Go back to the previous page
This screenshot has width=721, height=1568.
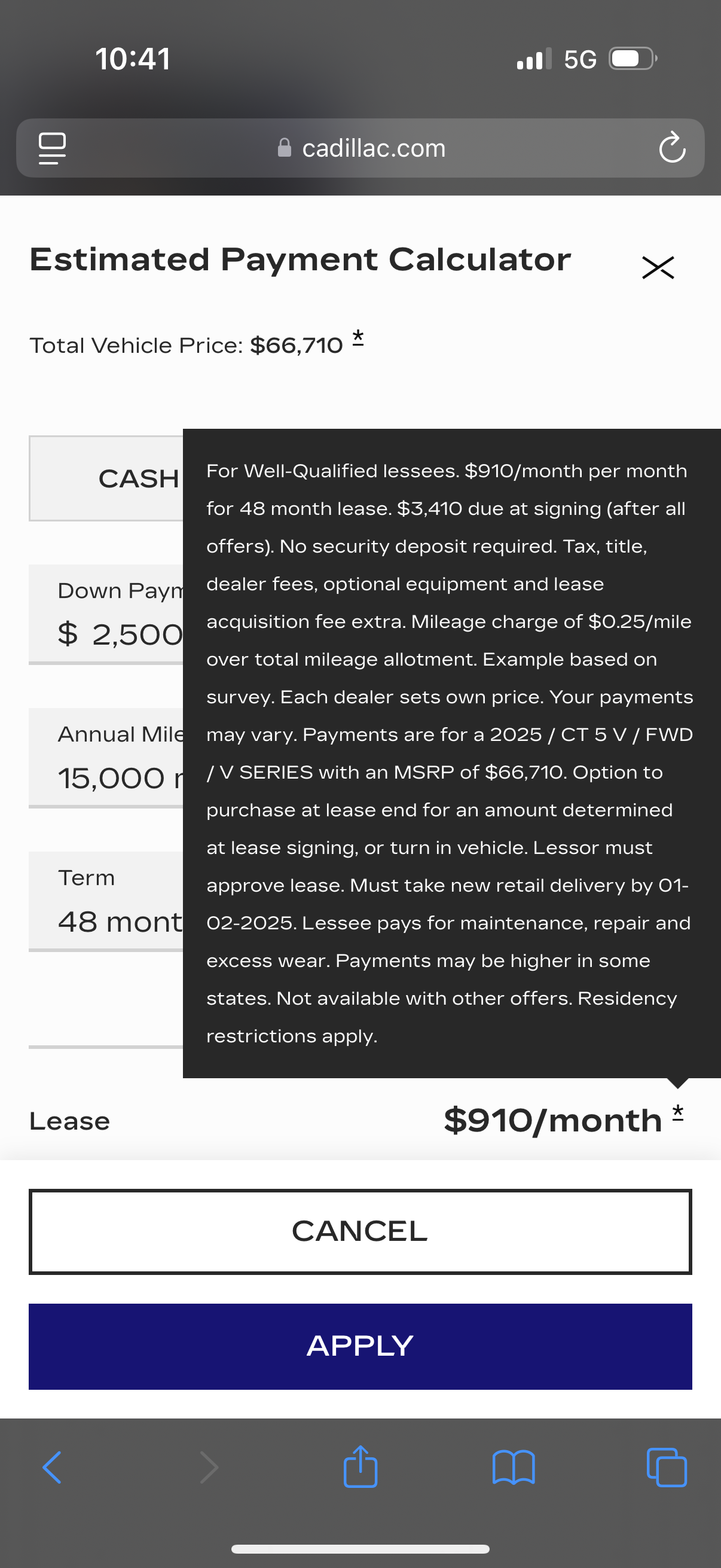(x=53, y=1468)
